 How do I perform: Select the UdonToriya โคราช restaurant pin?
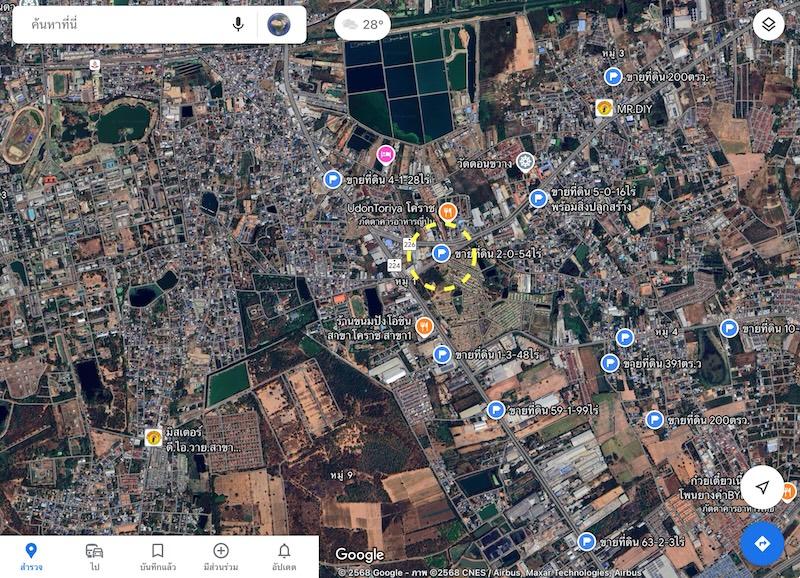448,211
